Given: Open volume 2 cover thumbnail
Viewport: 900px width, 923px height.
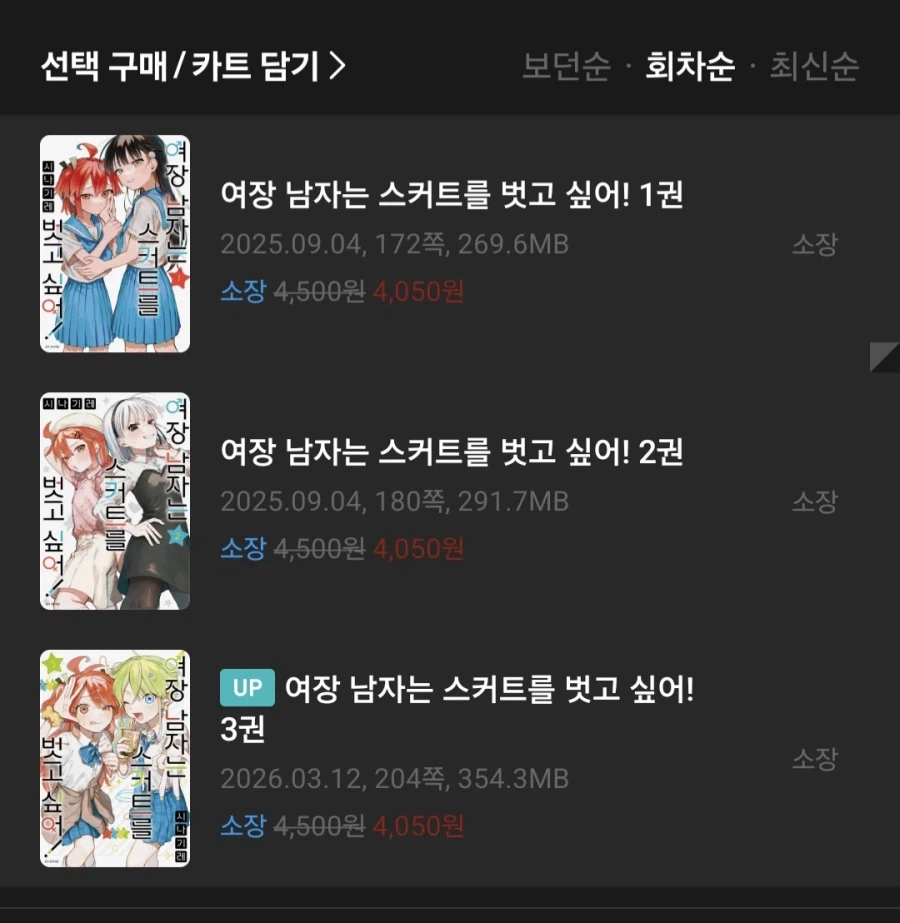Looking at the screenshot, I should [113, 499].
